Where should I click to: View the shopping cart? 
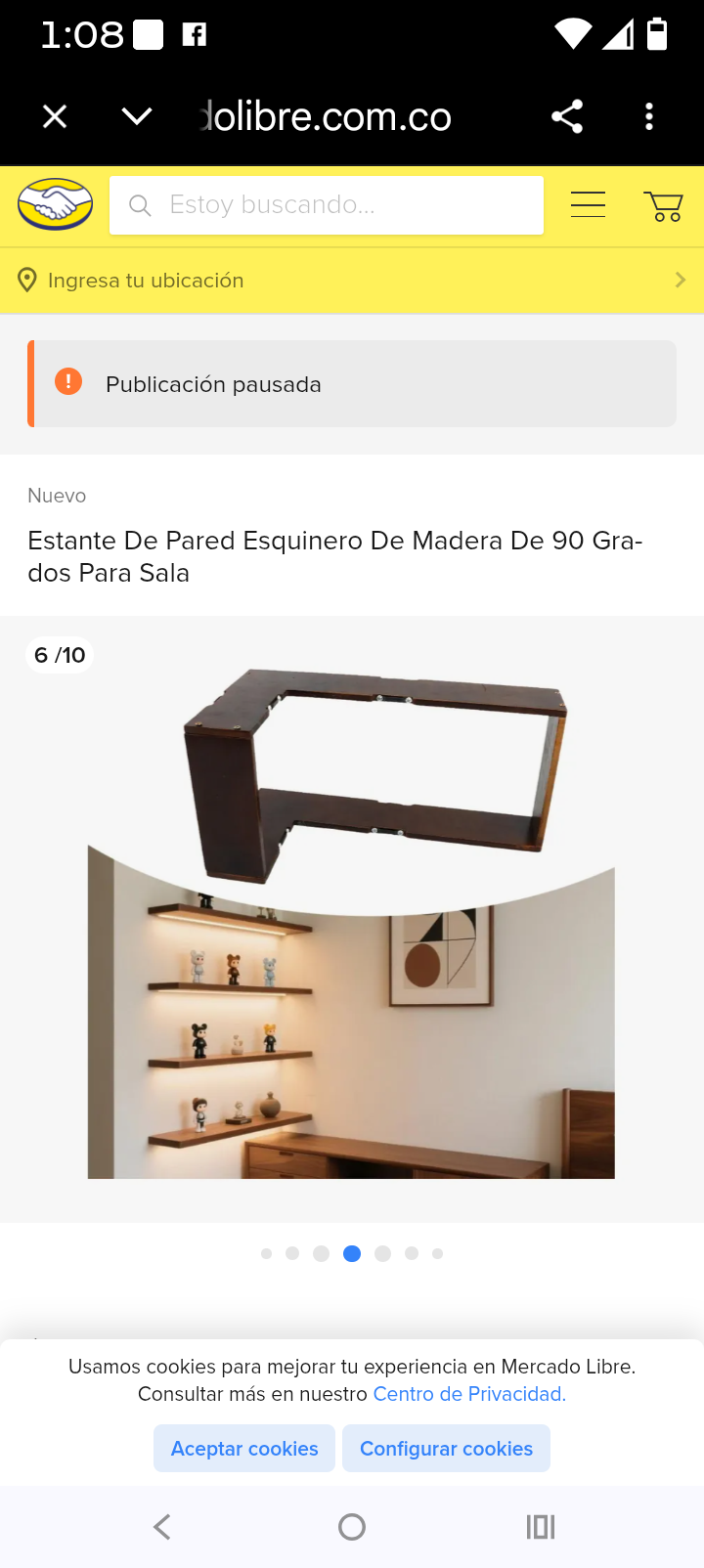663,205
